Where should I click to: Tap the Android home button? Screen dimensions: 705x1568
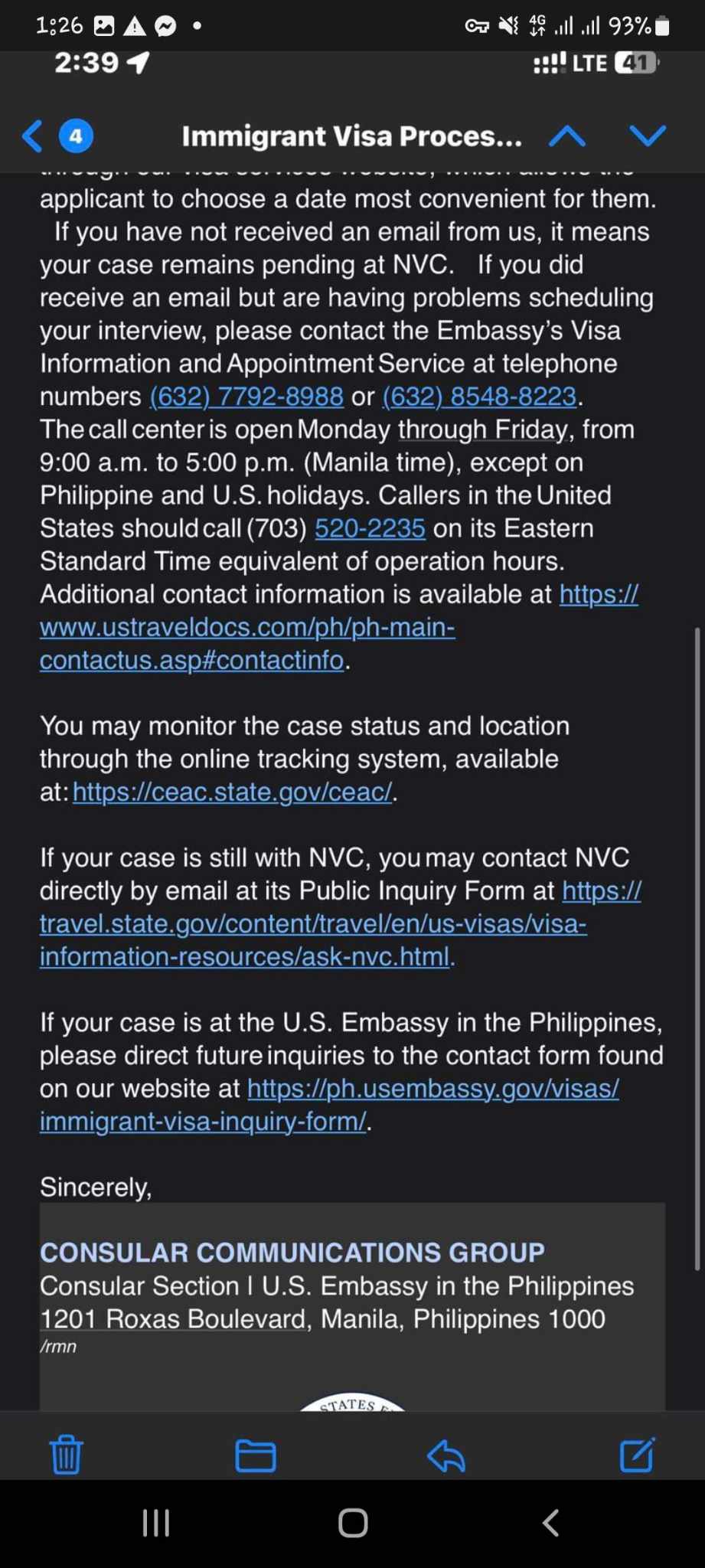[x=353, y=1524]
